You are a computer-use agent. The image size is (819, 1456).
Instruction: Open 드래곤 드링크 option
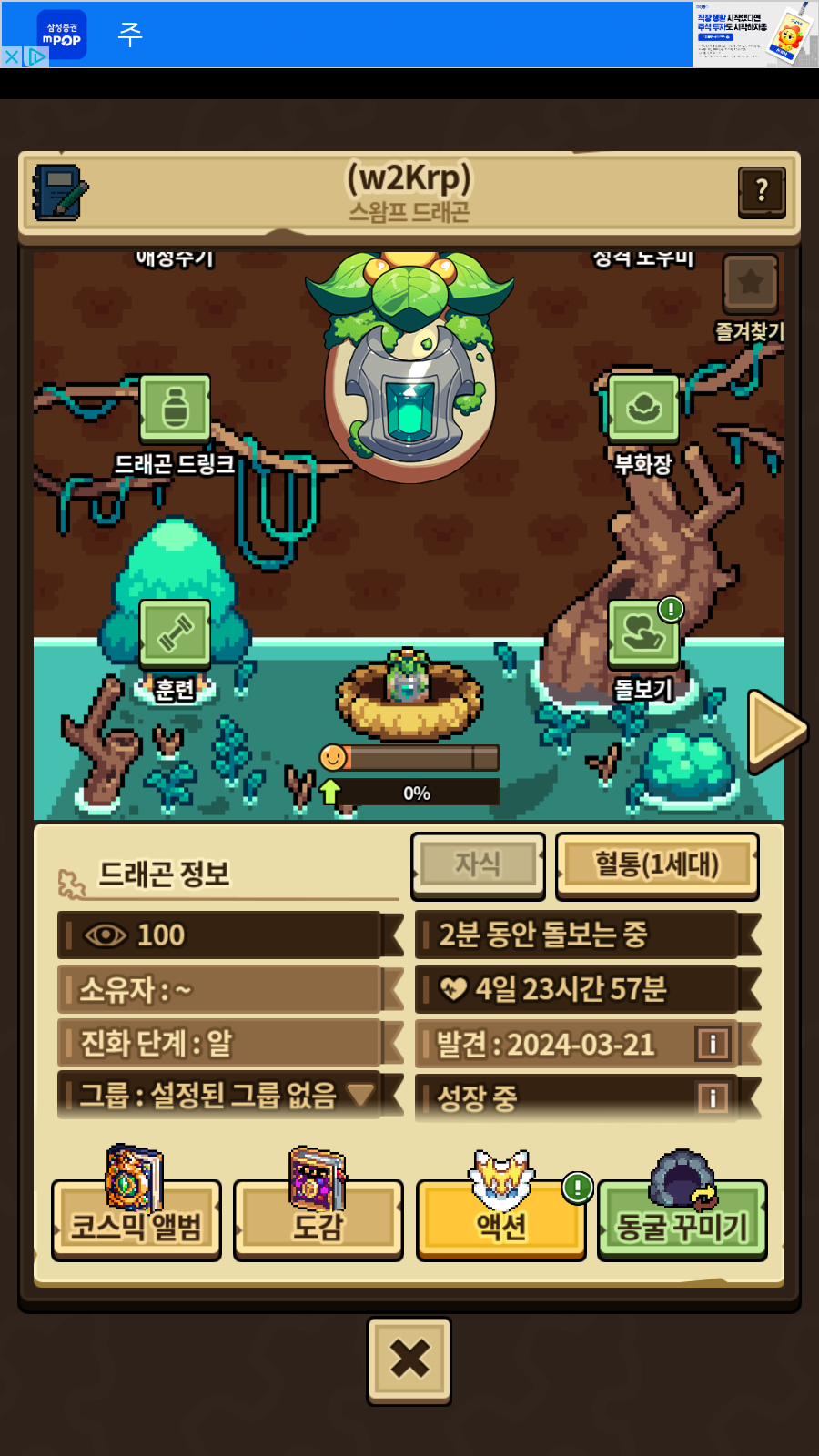pyautogui.click(x=175, y=409)
